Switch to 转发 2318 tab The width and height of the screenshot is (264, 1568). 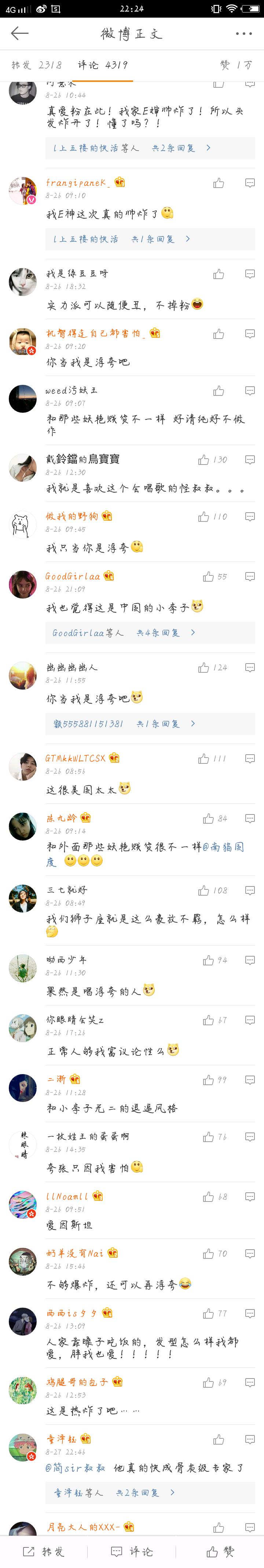click(37, 65)
